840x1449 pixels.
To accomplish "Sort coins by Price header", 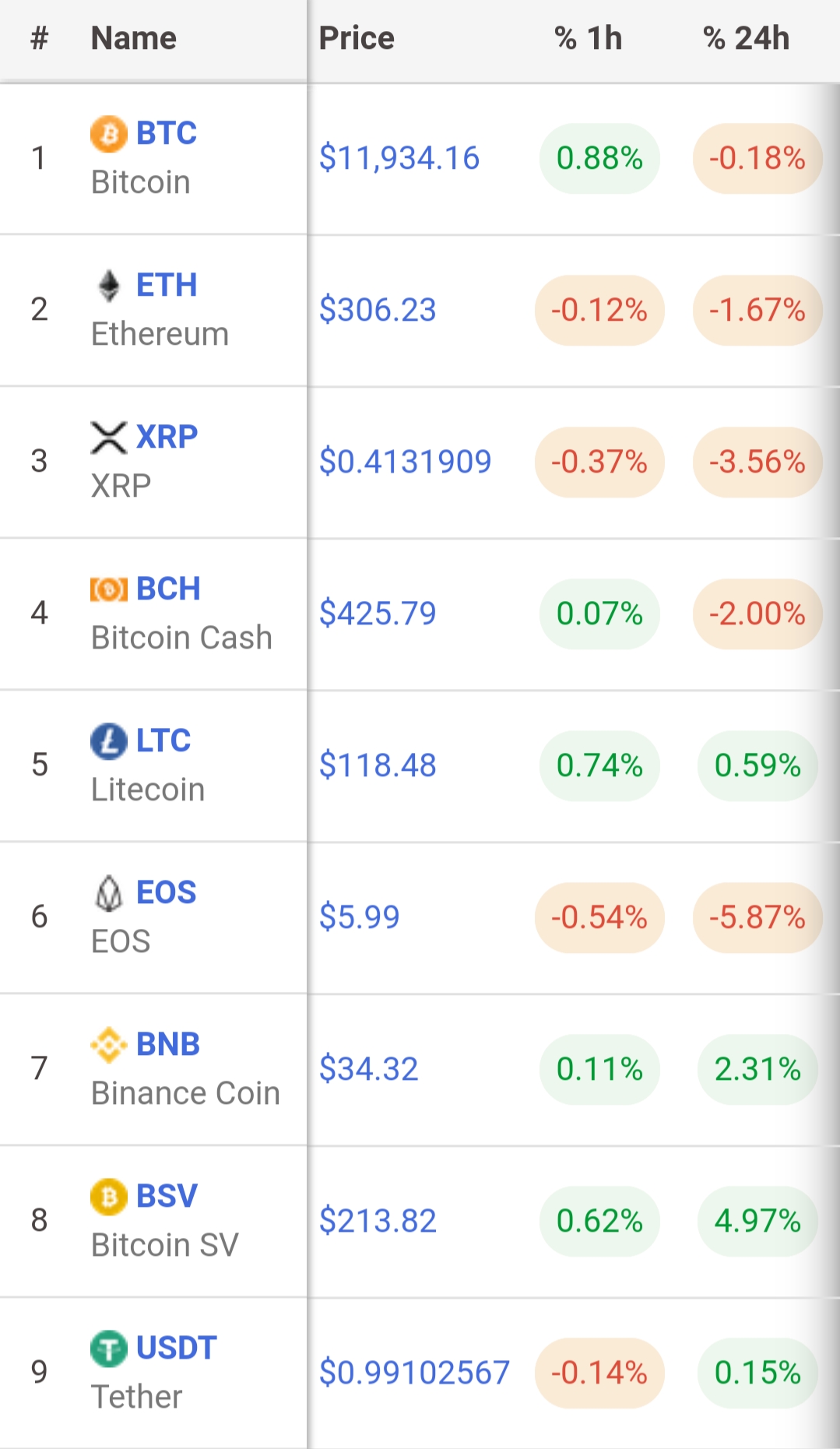I will (x=357, y=38).
